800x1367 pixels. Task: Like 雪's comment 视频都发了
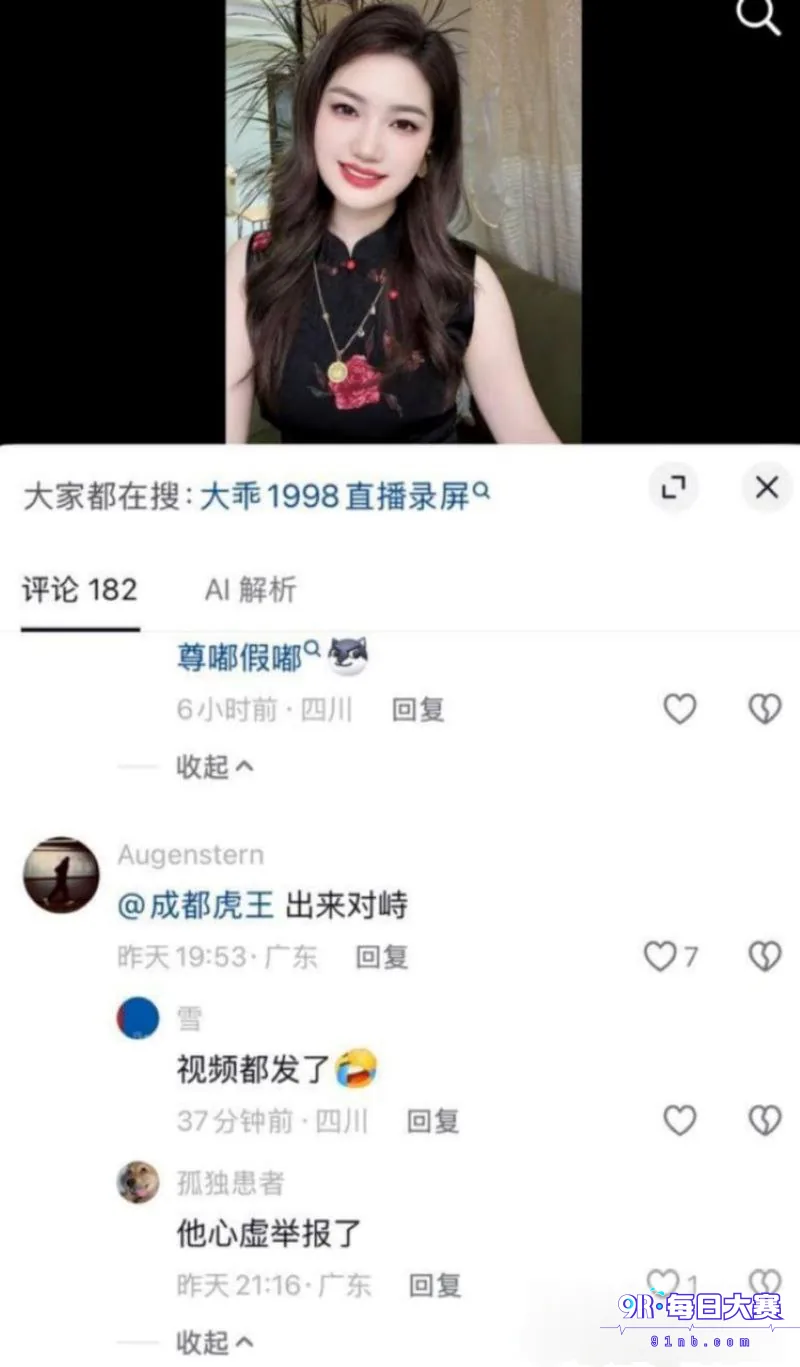coord(680,1121)
